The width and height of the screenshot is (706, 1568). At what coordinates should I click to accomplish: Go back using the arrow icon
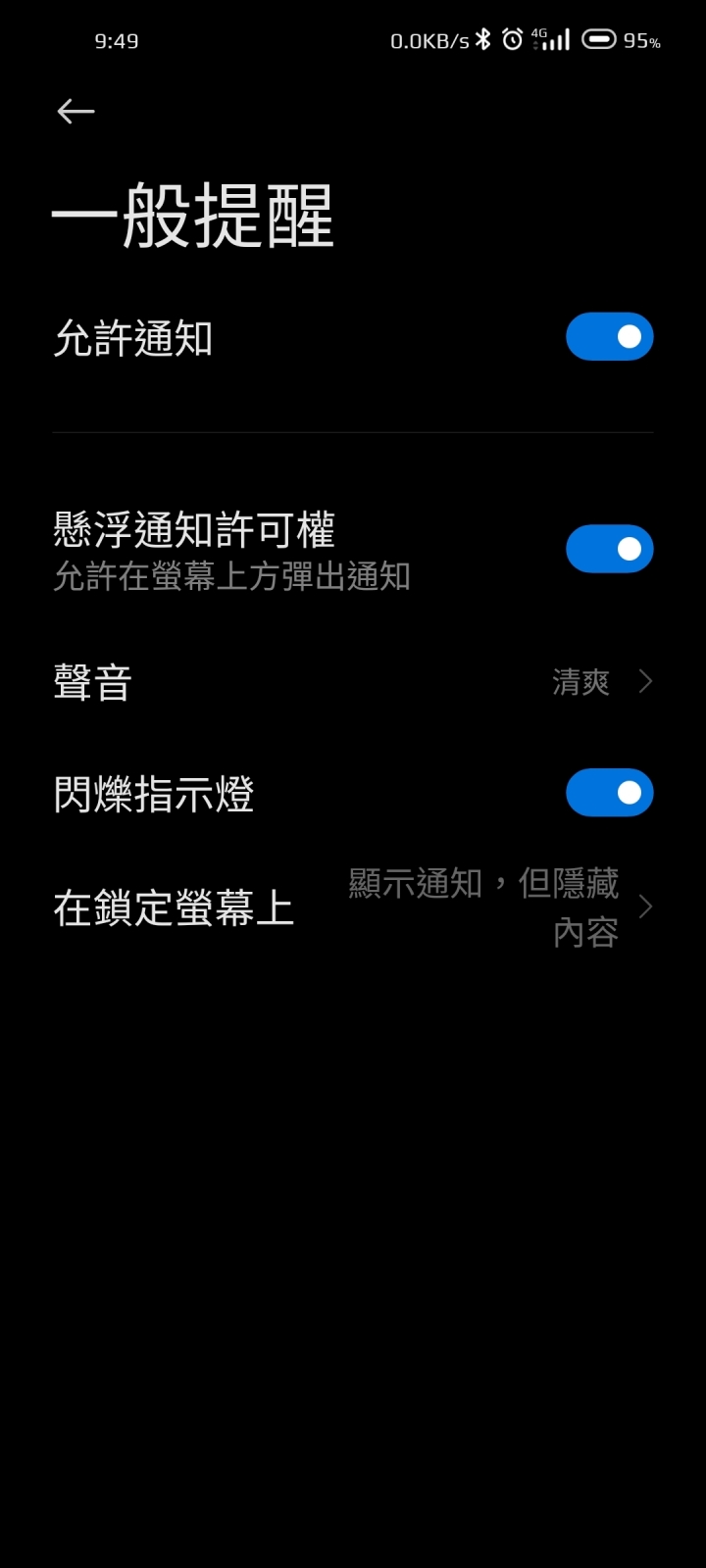tap(76, 112)
